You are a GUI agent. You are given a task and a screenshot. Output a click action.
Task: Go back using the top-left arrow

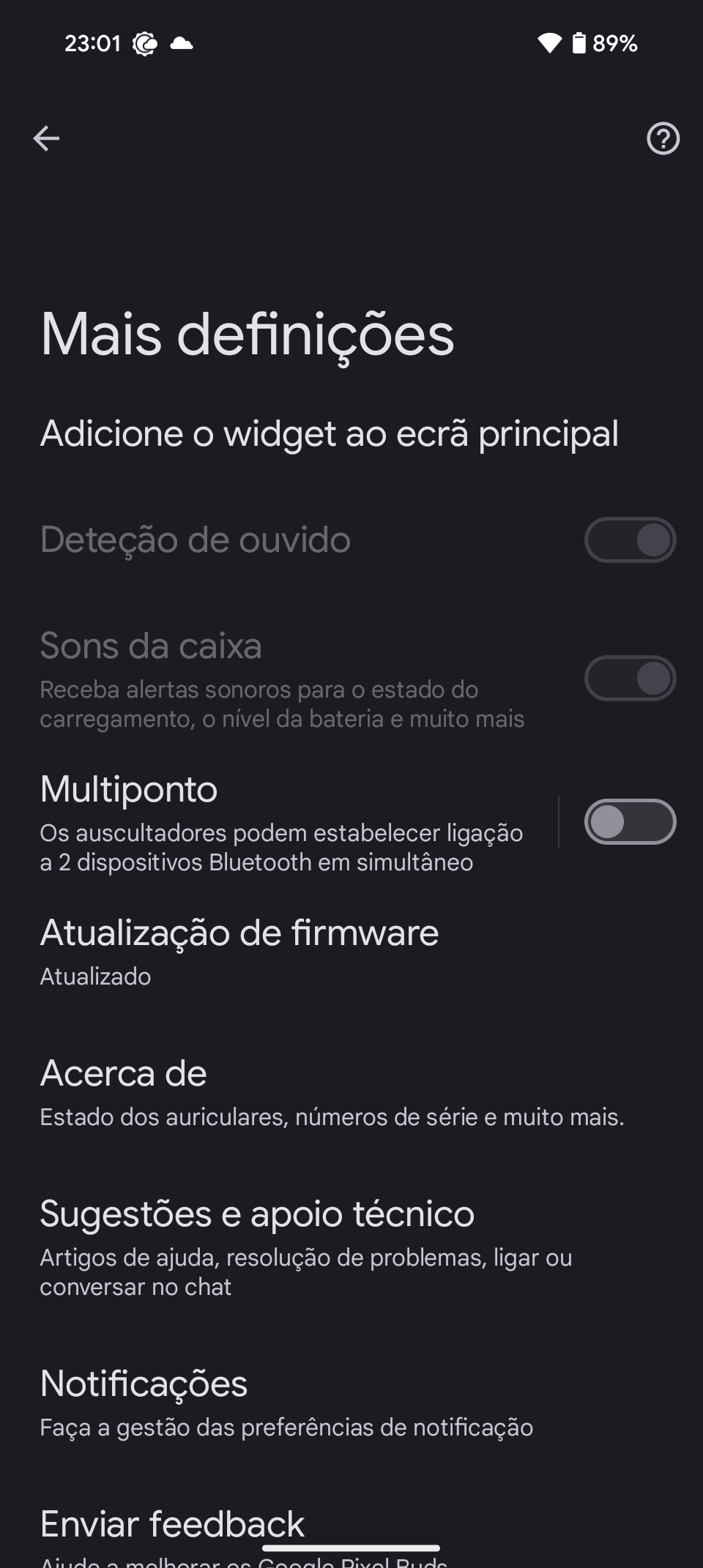point(46,138)
